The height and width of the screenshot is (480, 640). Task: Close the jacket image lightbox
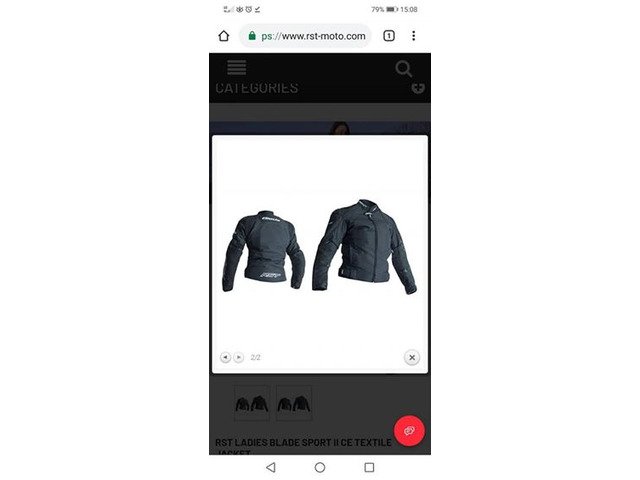tap(412, 357)
